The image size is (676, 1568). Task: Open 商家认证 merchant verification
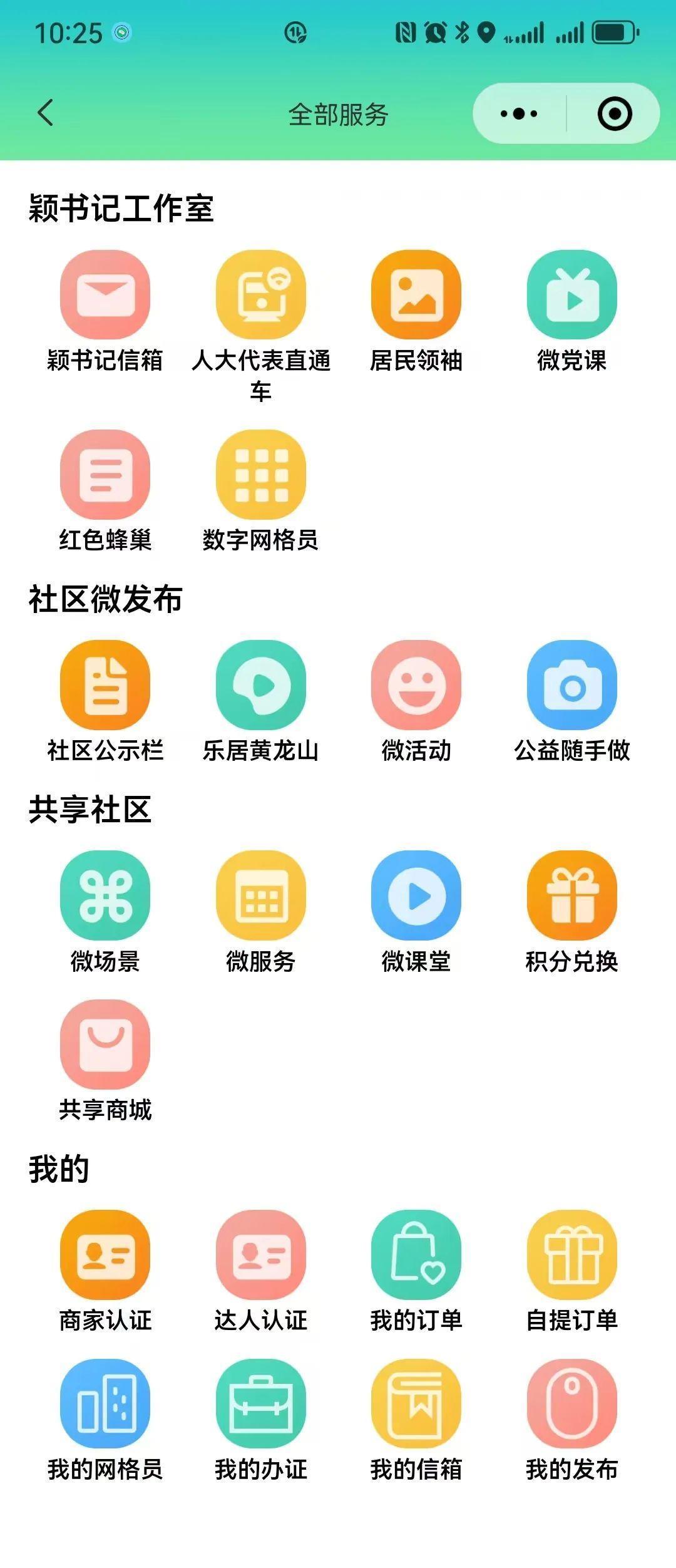pyautogui.click(x=105, y=1256)
